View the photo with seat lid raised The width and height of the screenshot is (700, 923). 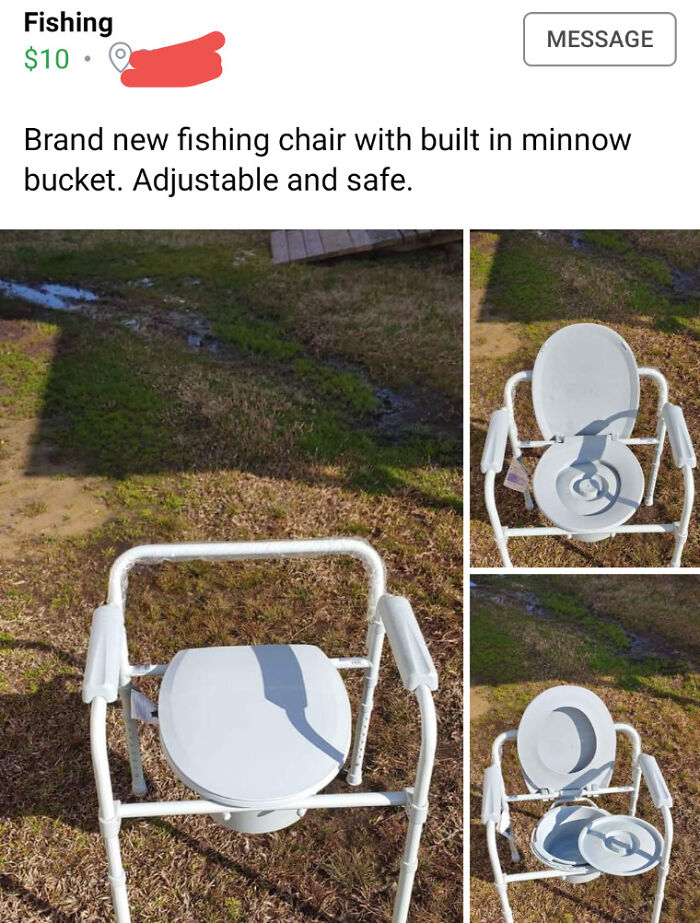tap(585, 398)
